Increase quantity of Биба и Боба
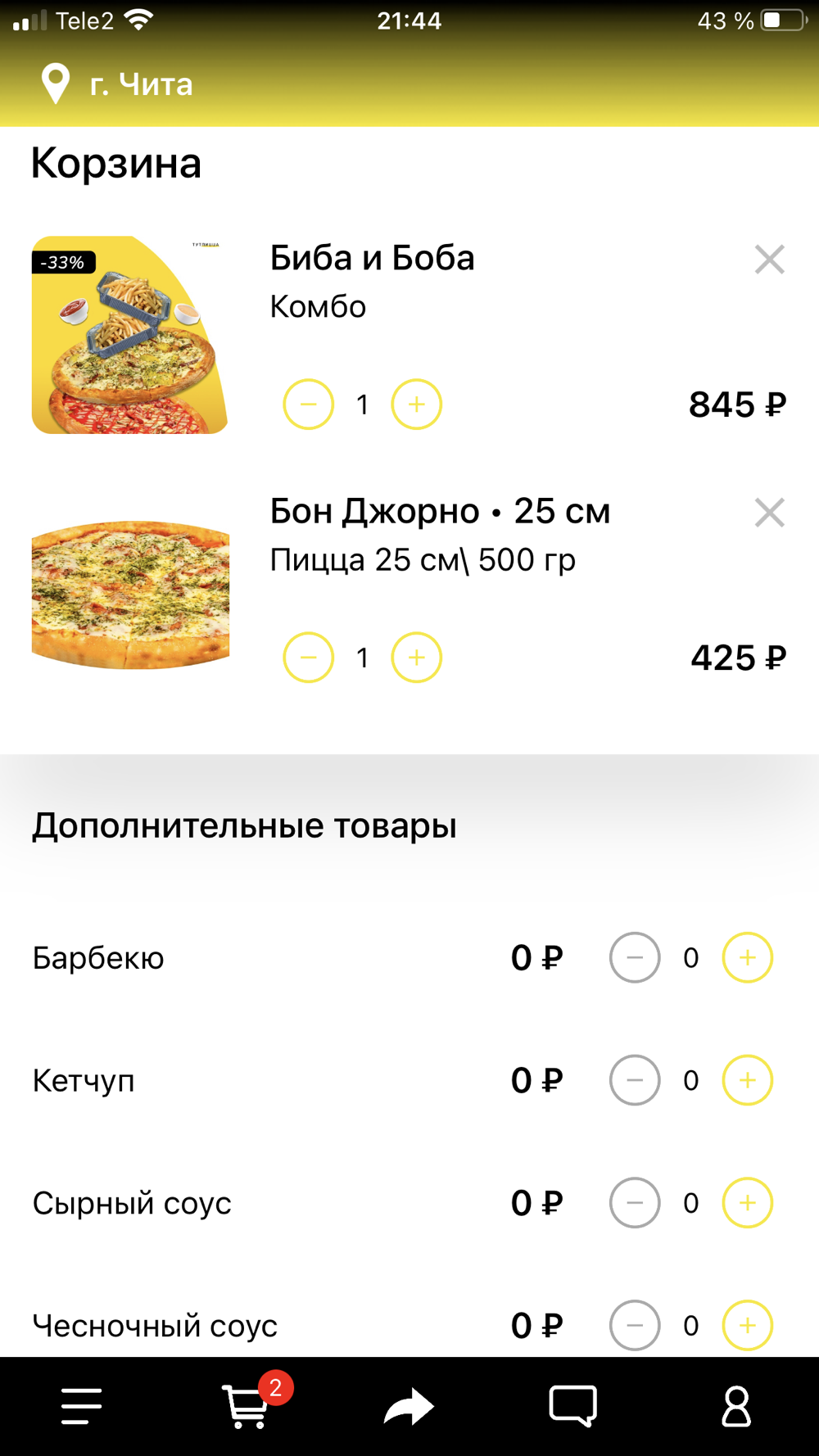Image resolution: width=819 pixels, height=1456 pixels. (416, 405)
